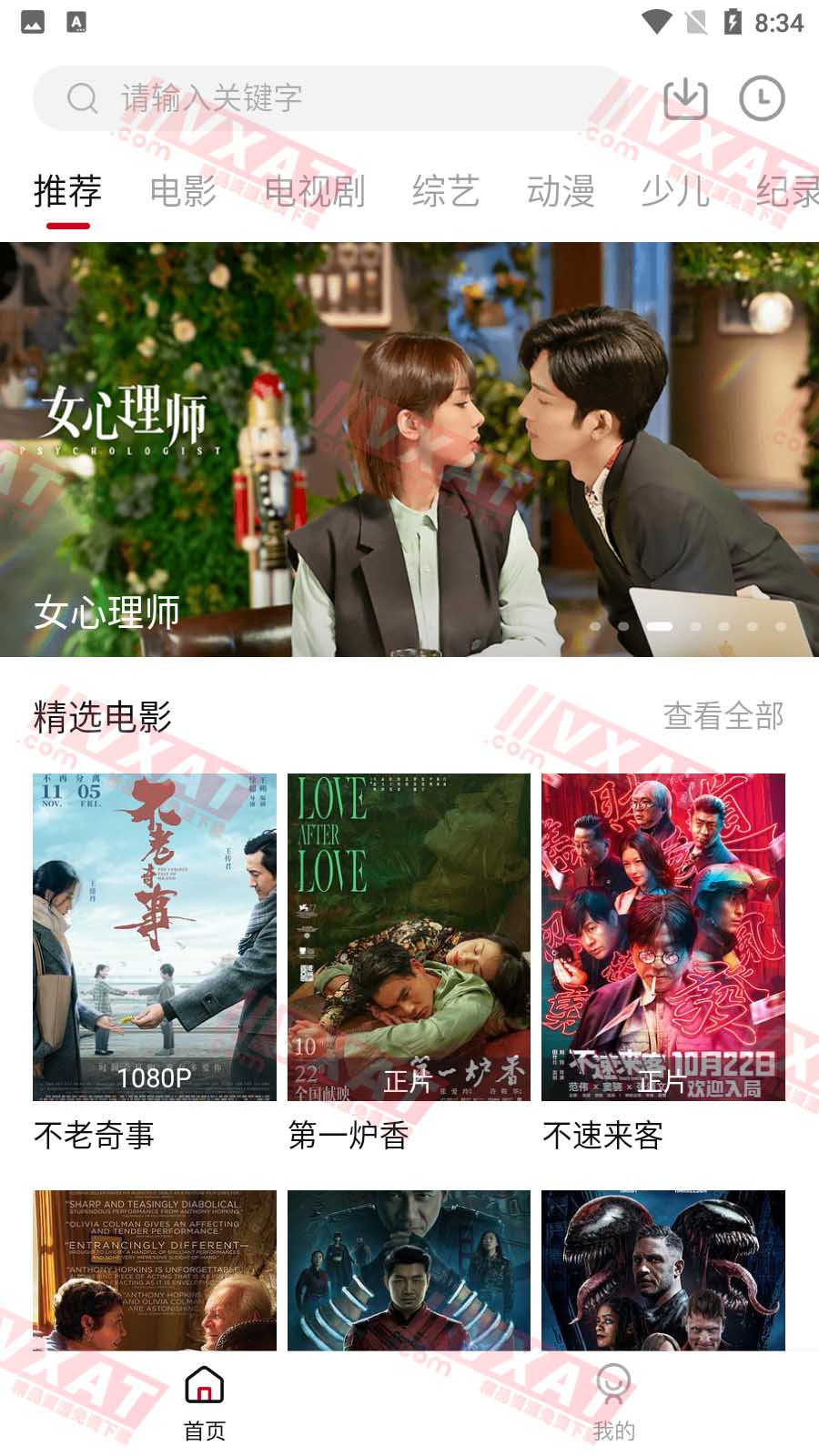
Task: Open the 我的 profile icon
Action: point(614,1387)
